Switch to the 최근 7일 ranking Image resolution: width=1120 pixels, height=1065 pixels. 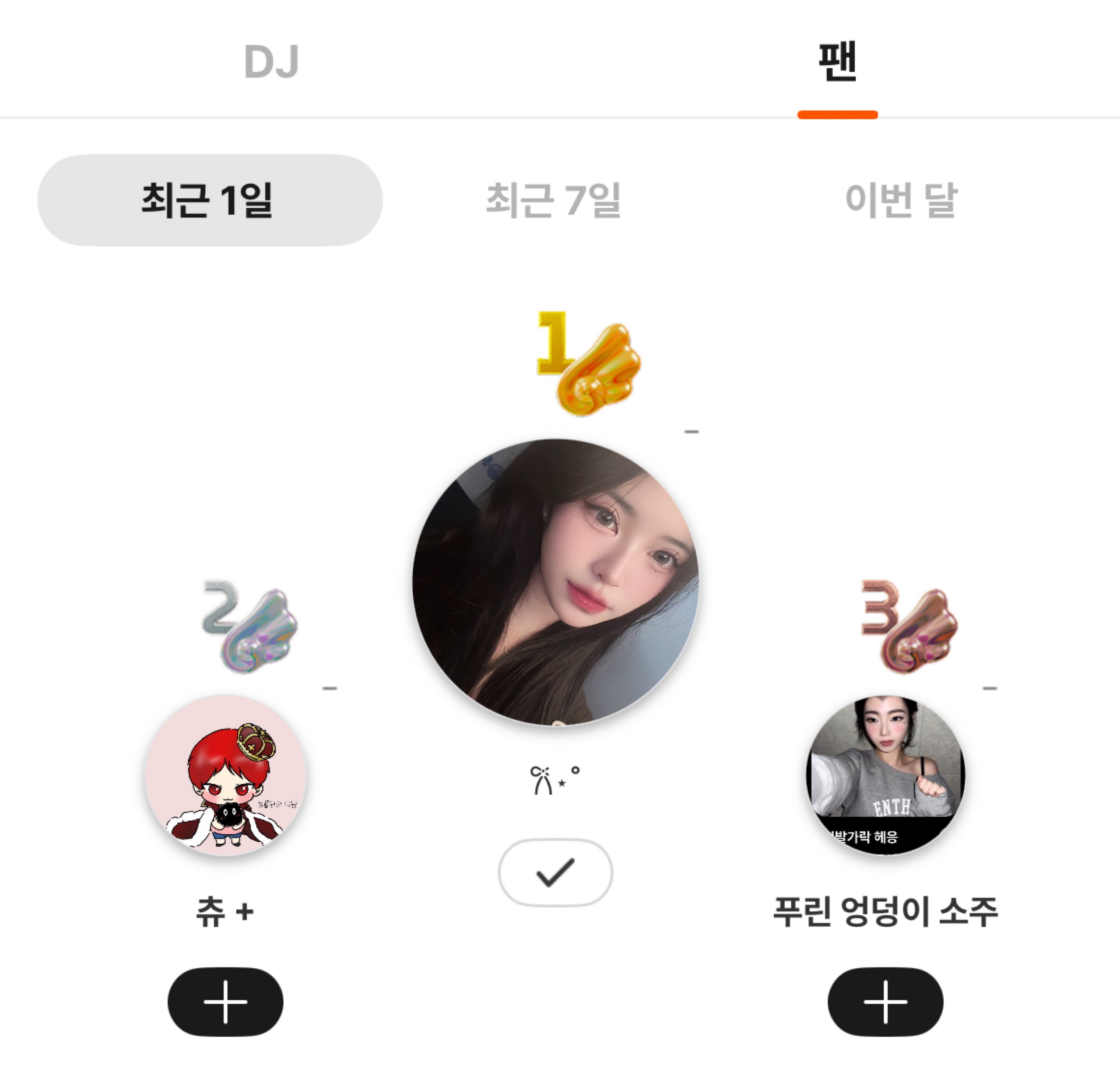(554, 200)
